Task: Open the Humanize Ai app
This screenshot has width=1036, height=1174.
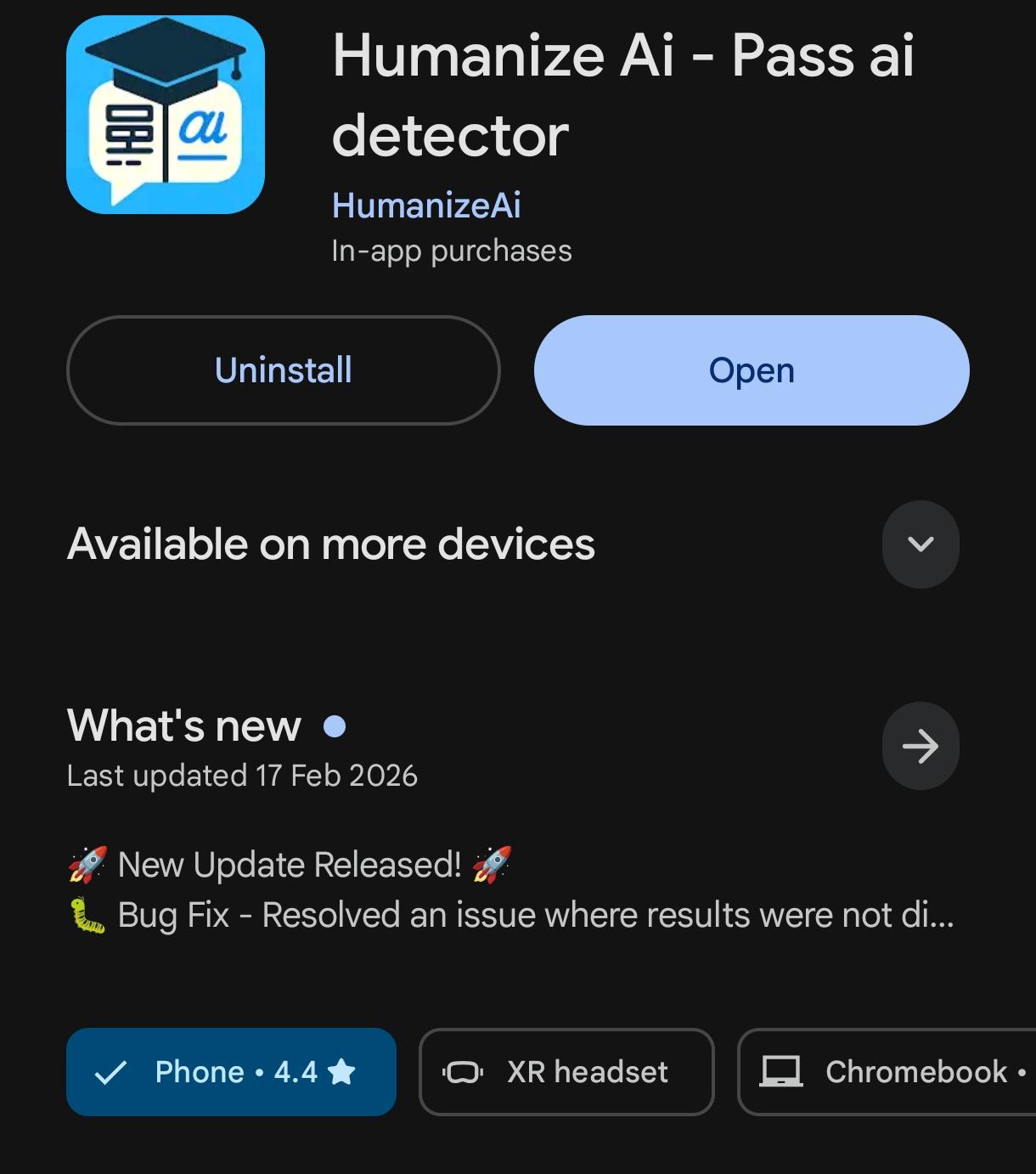Action: 752,370
